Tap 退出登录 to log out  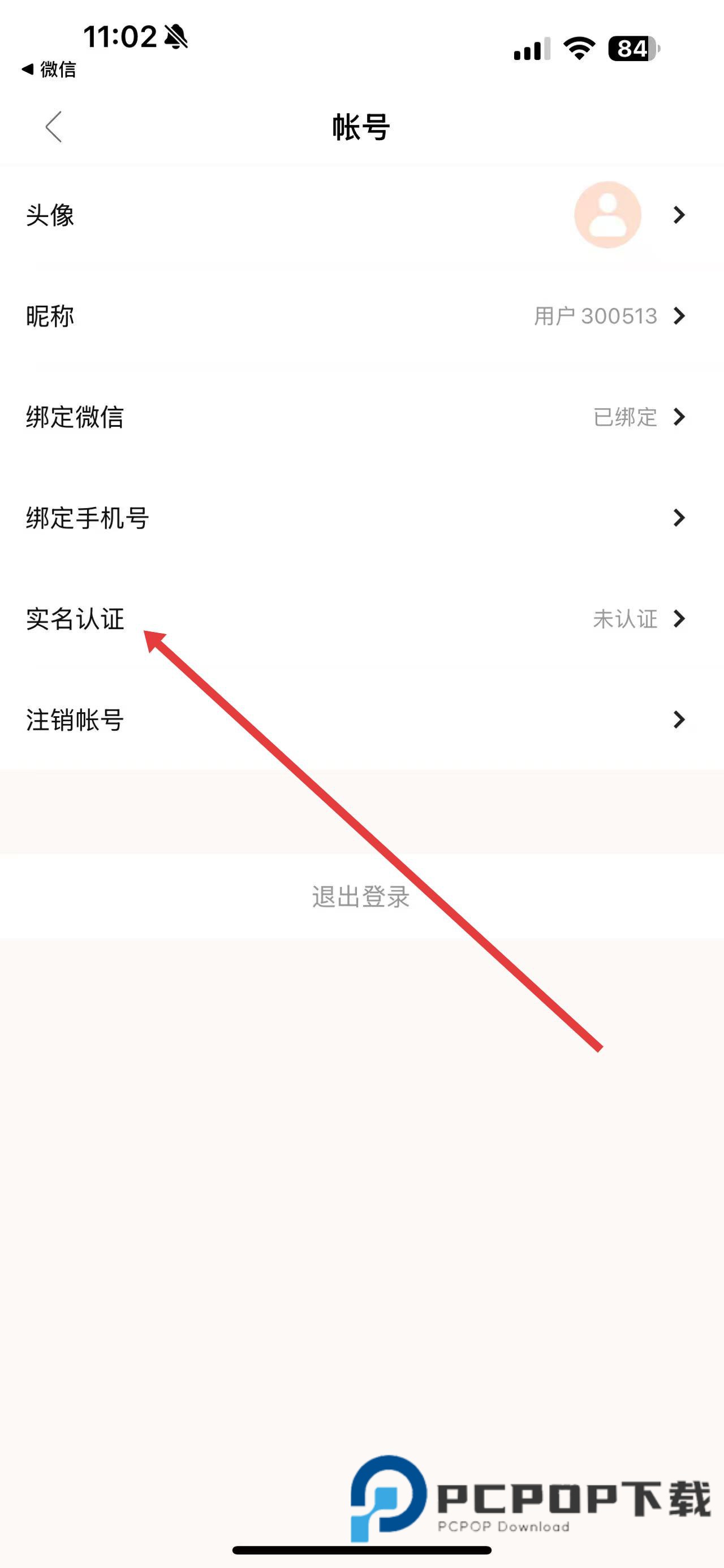tap(360, 896)
